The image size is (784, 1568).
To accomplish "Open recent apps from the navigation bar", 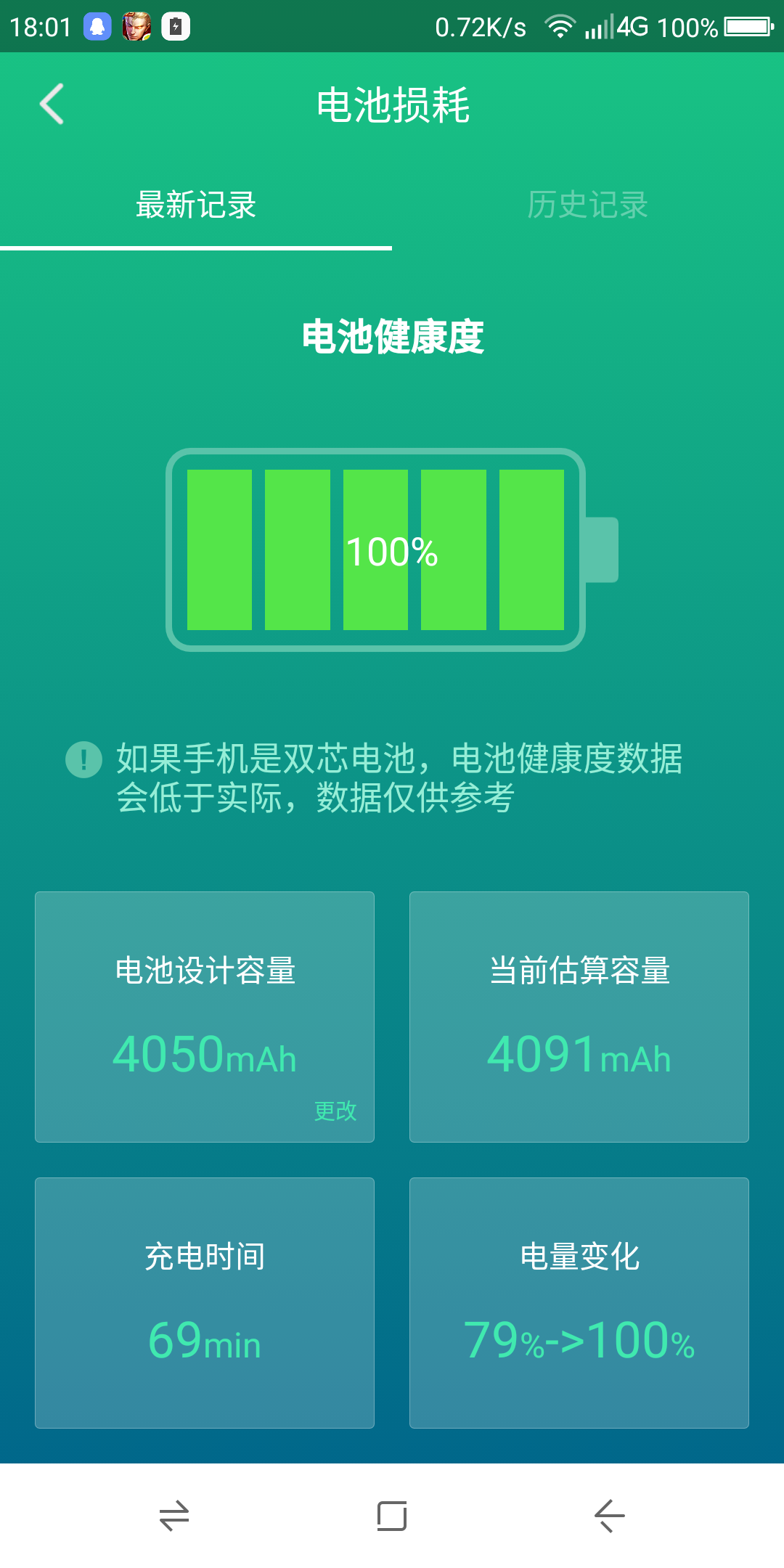I will pyautogui.click(x=174, y=1516).
